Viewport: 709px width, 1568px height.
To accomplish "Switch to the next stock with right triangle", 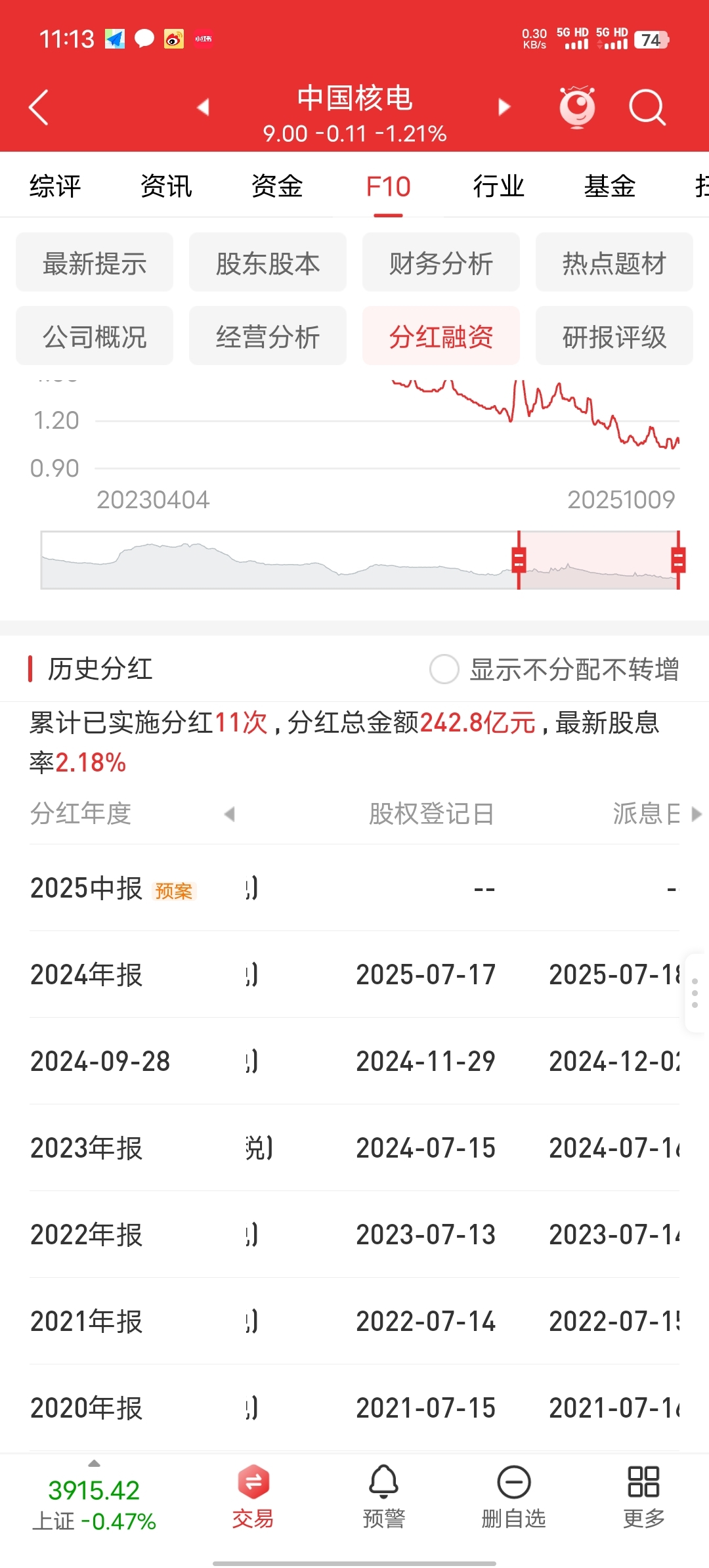I will pyautogui.click(x=504, y=107).
